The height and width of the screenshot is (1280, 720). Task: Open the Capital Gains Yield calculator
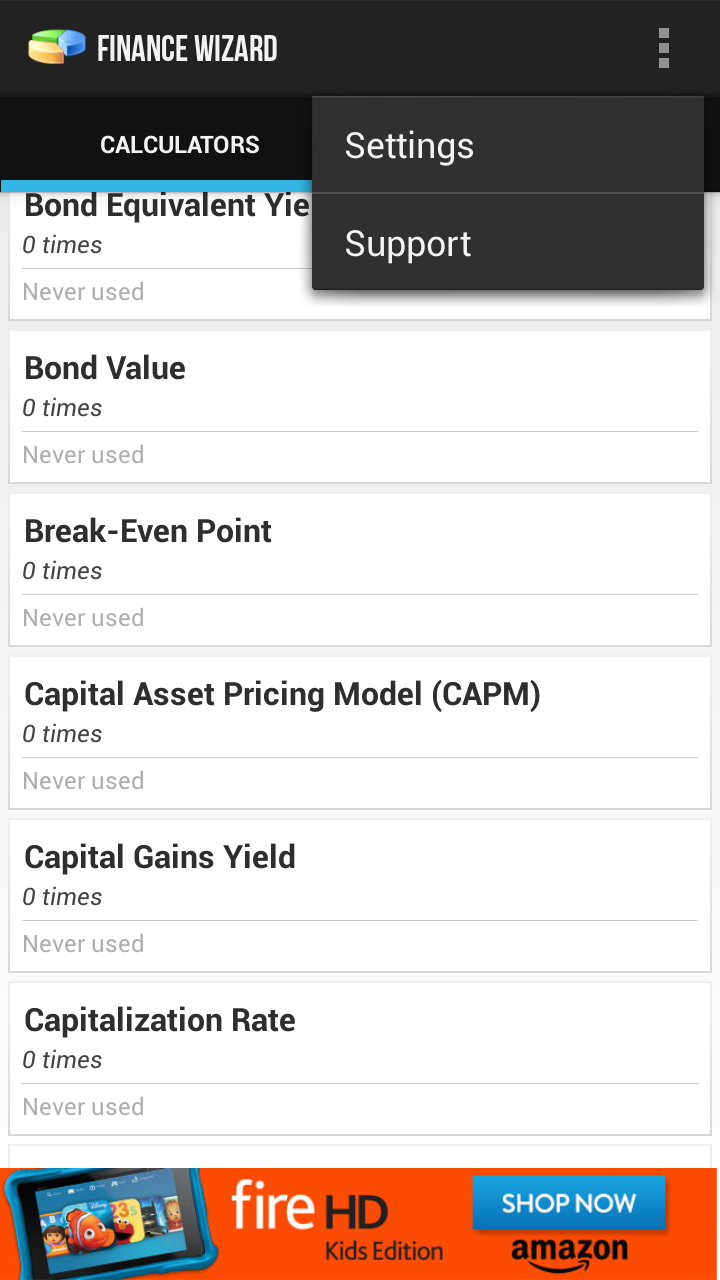160,857
